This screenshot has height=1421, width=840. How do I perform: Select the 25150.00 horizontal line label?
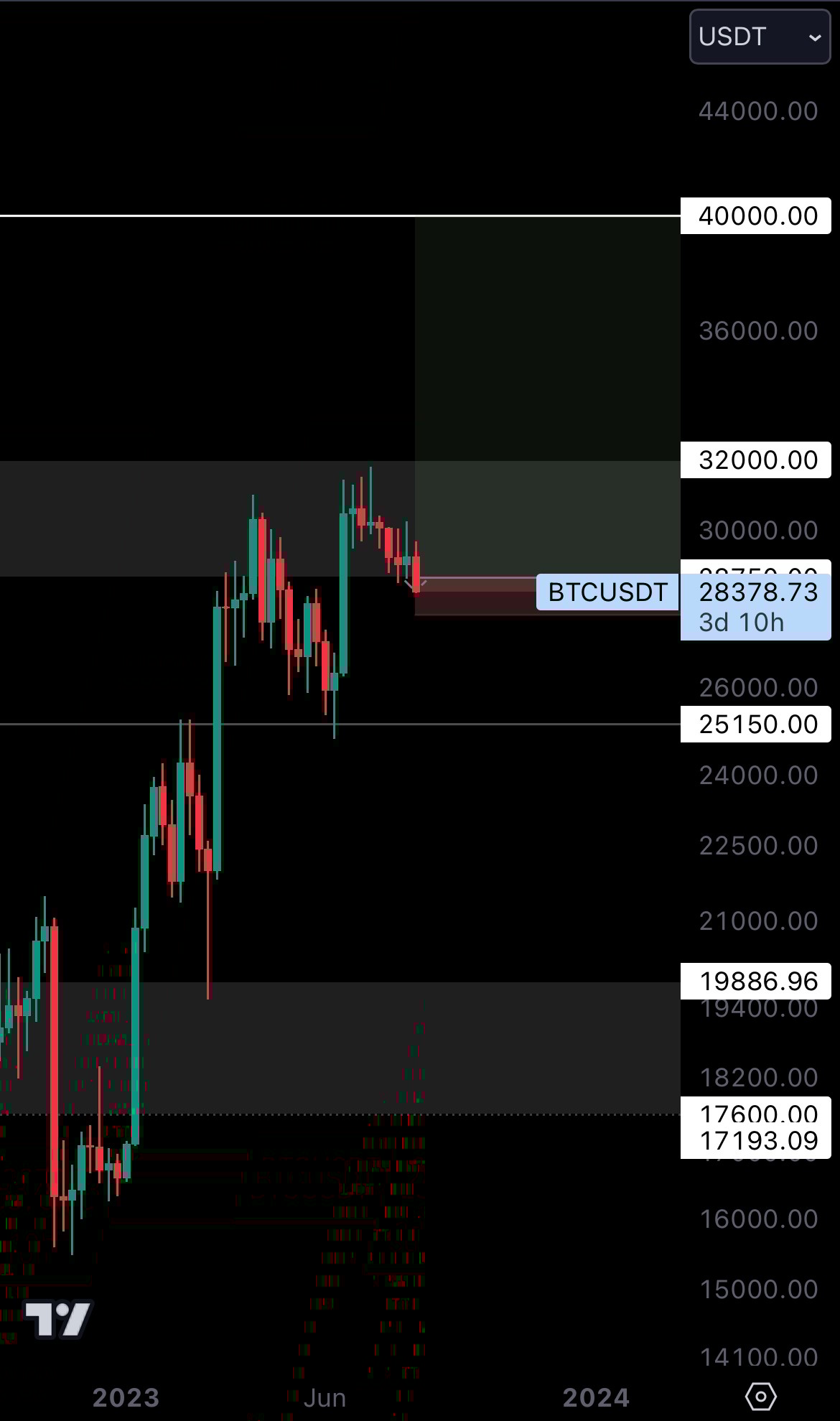point(756,725)
